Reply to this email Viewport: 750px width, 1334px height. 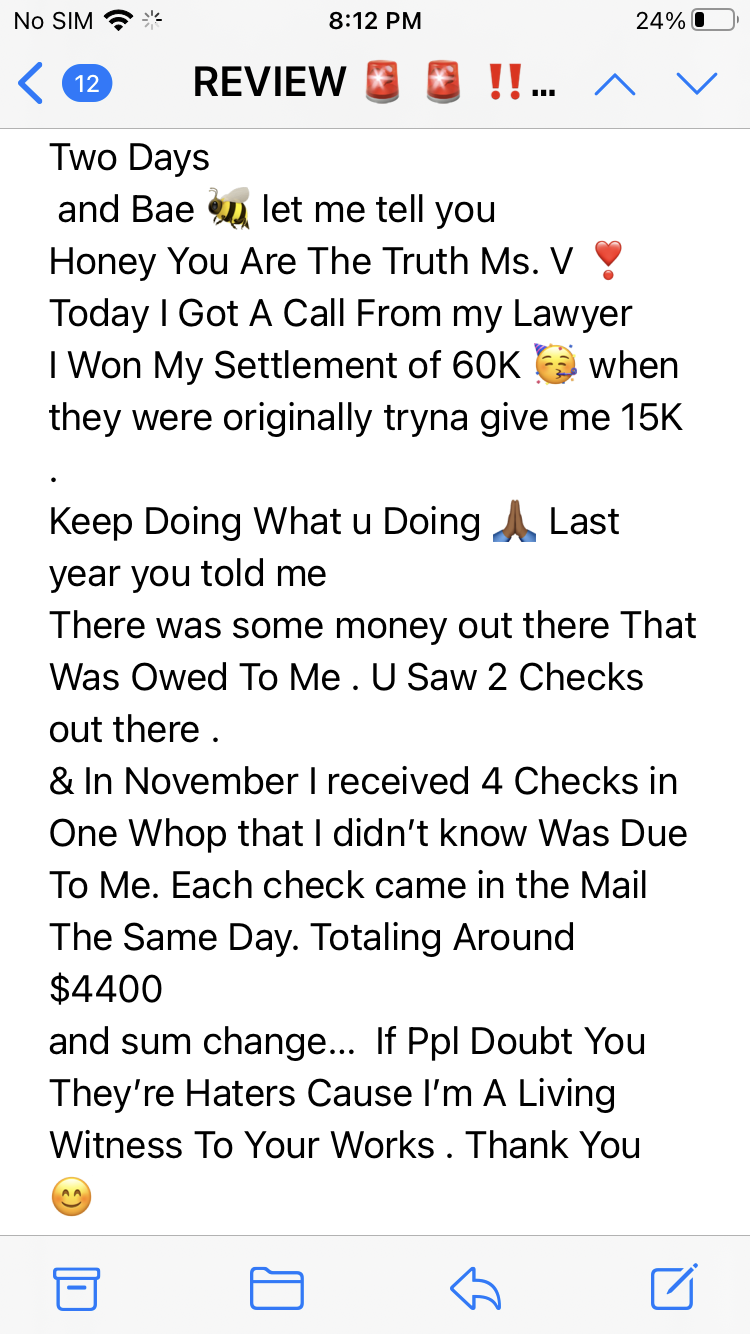tap(475, 1289)
